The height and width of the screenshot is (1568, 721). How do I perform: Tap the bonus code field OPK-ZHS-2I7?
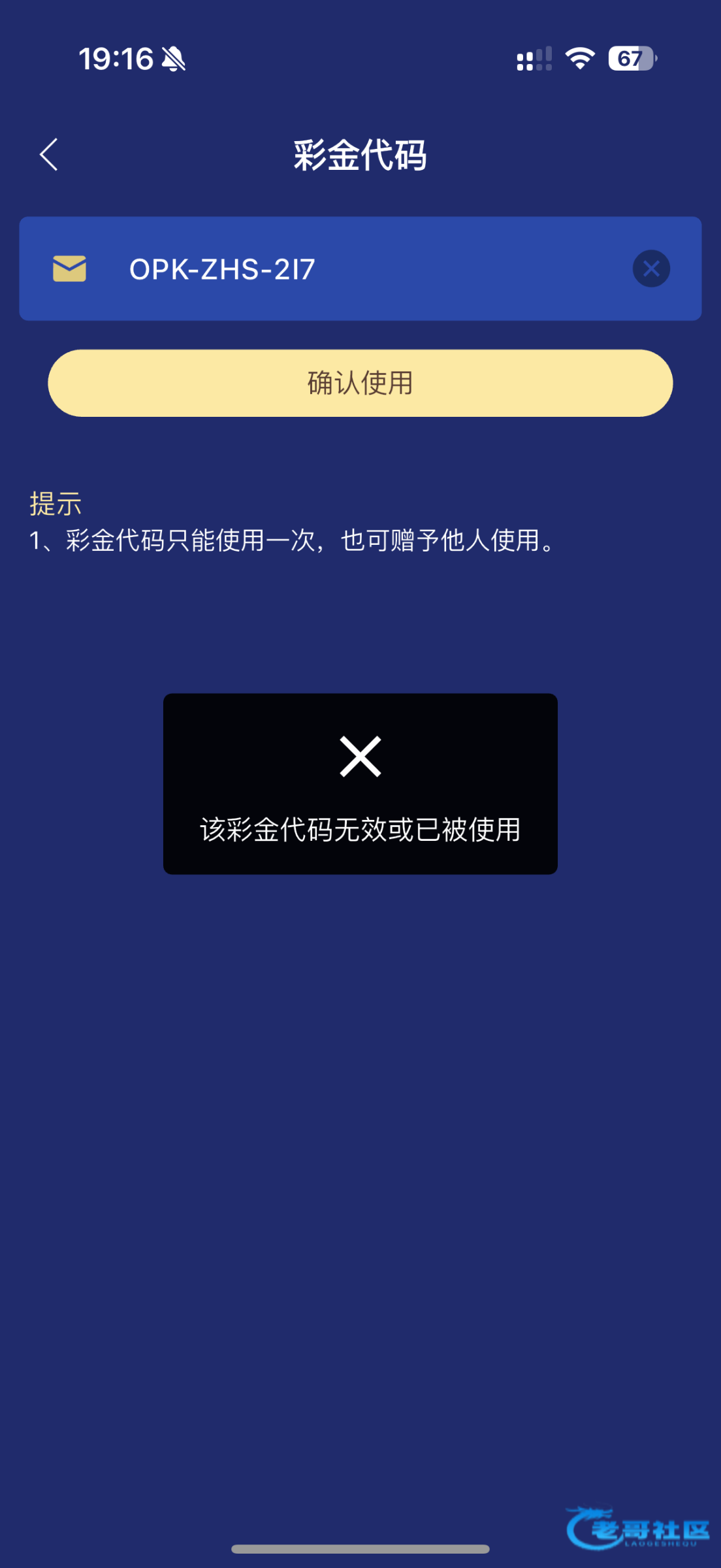click(360, 269)
